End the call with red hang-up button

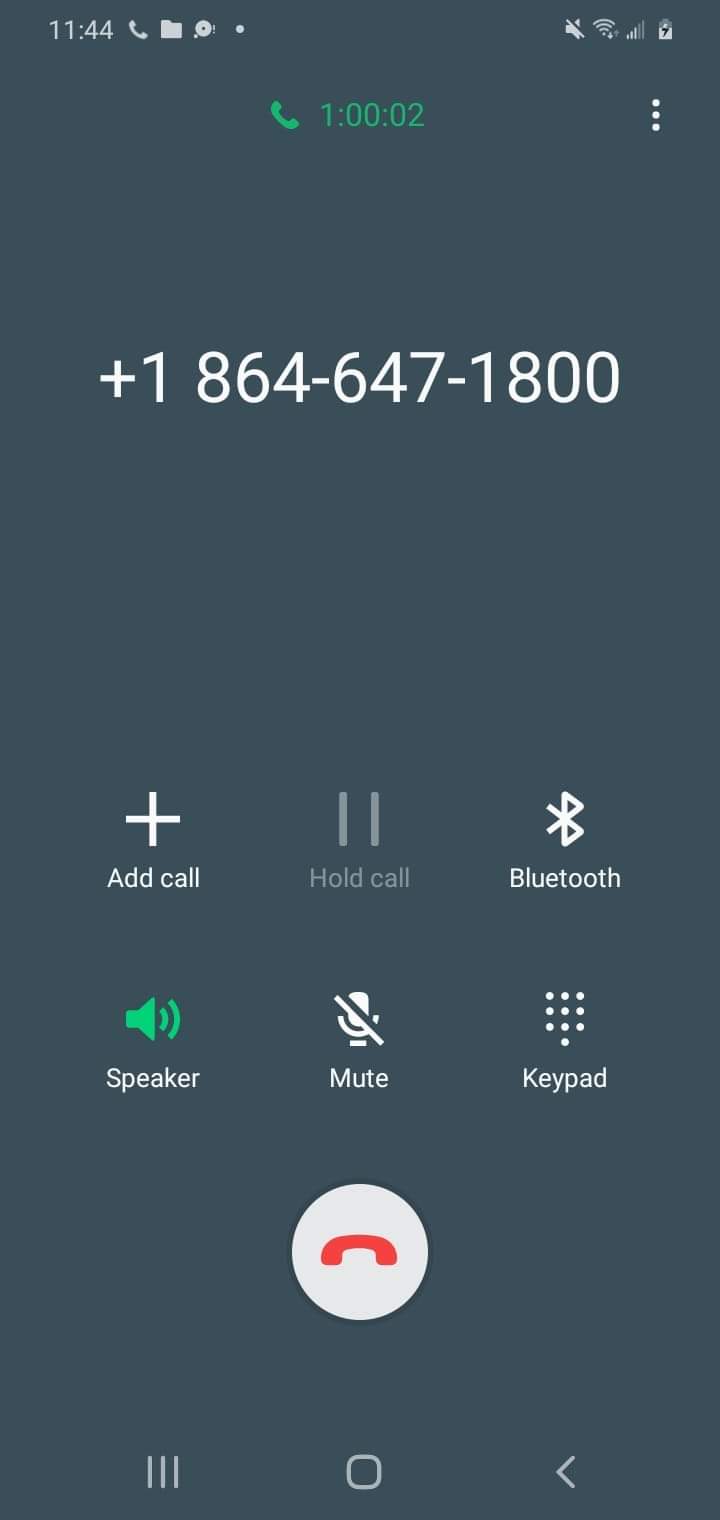coord(360,1252)
